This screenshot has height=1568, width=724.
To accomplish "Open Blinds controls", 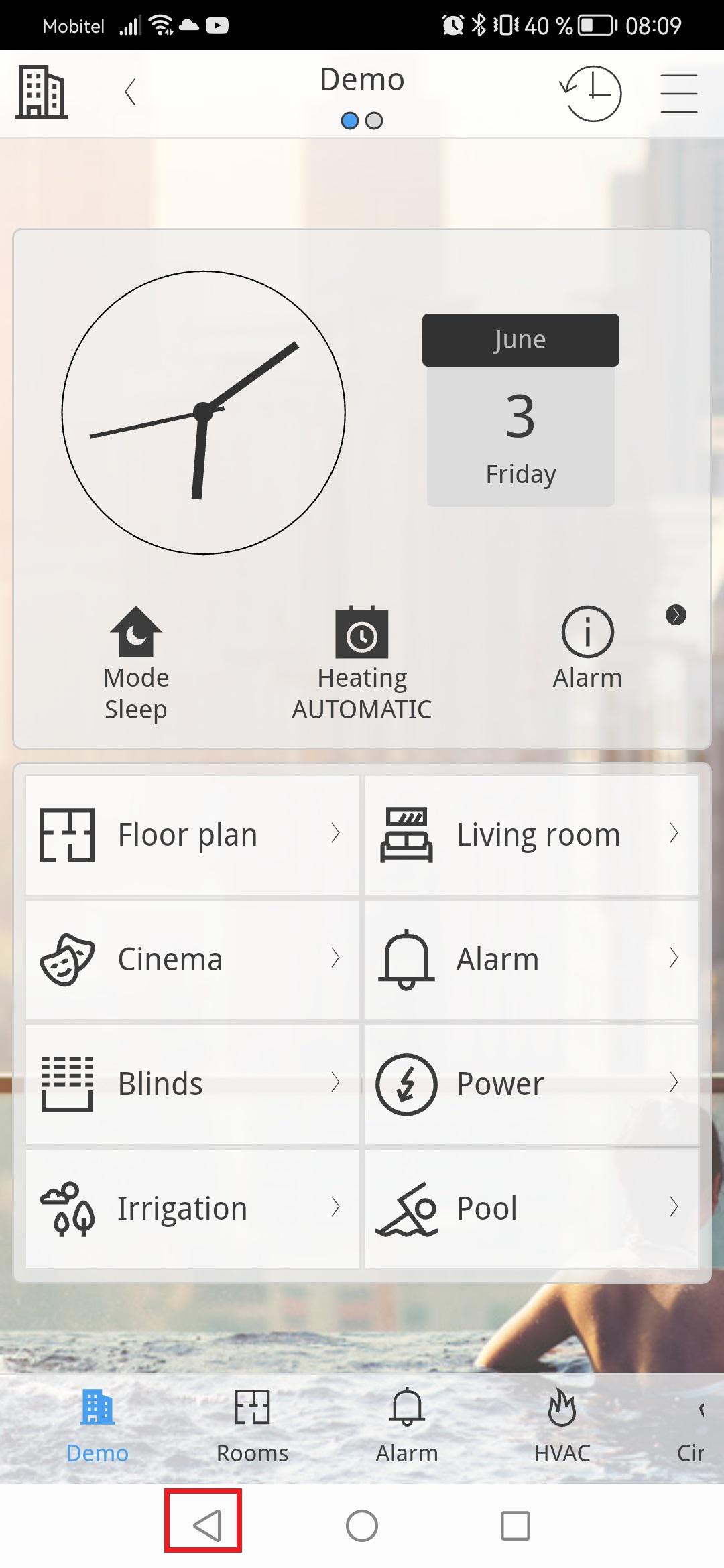I will (x=192, y=1084).
